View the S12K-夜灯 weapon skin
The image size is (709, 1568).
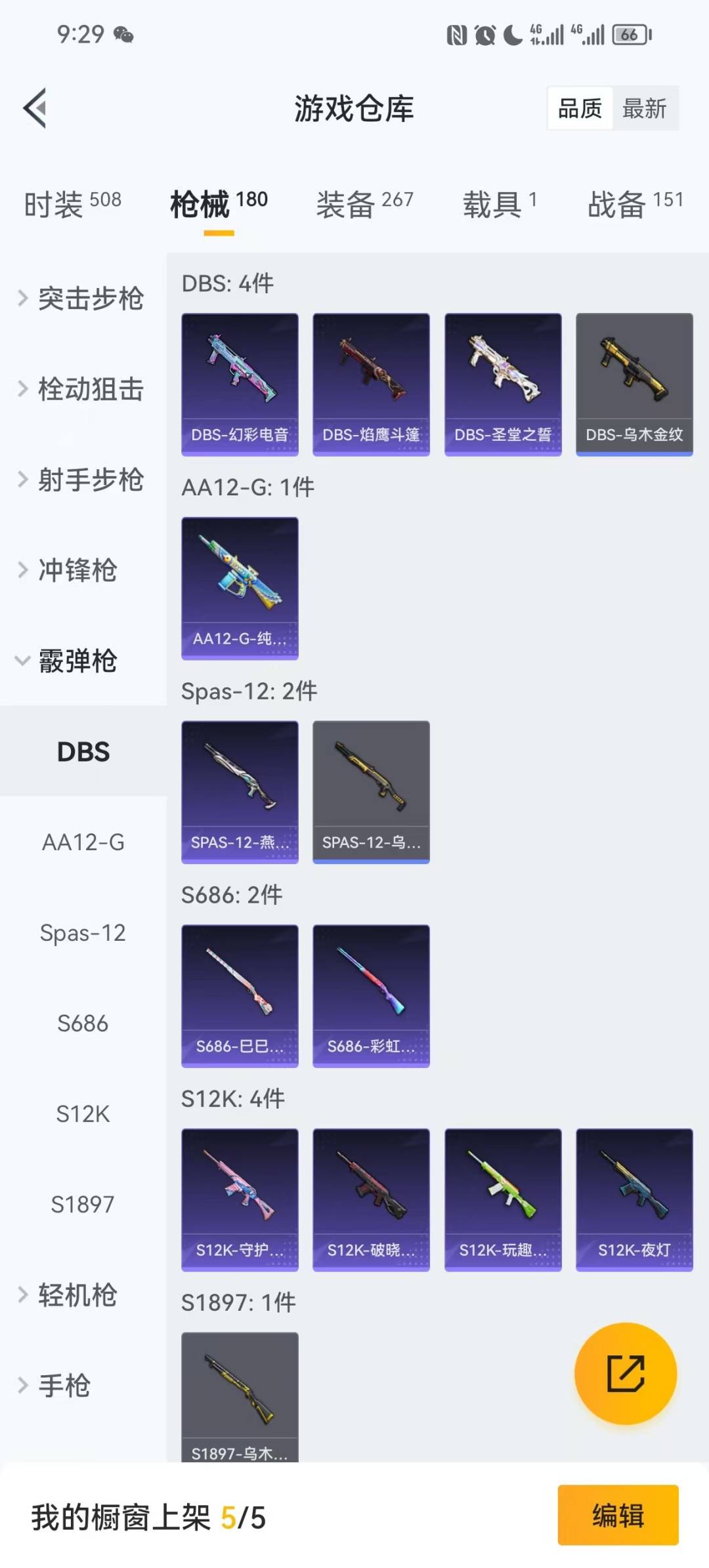634,1199
